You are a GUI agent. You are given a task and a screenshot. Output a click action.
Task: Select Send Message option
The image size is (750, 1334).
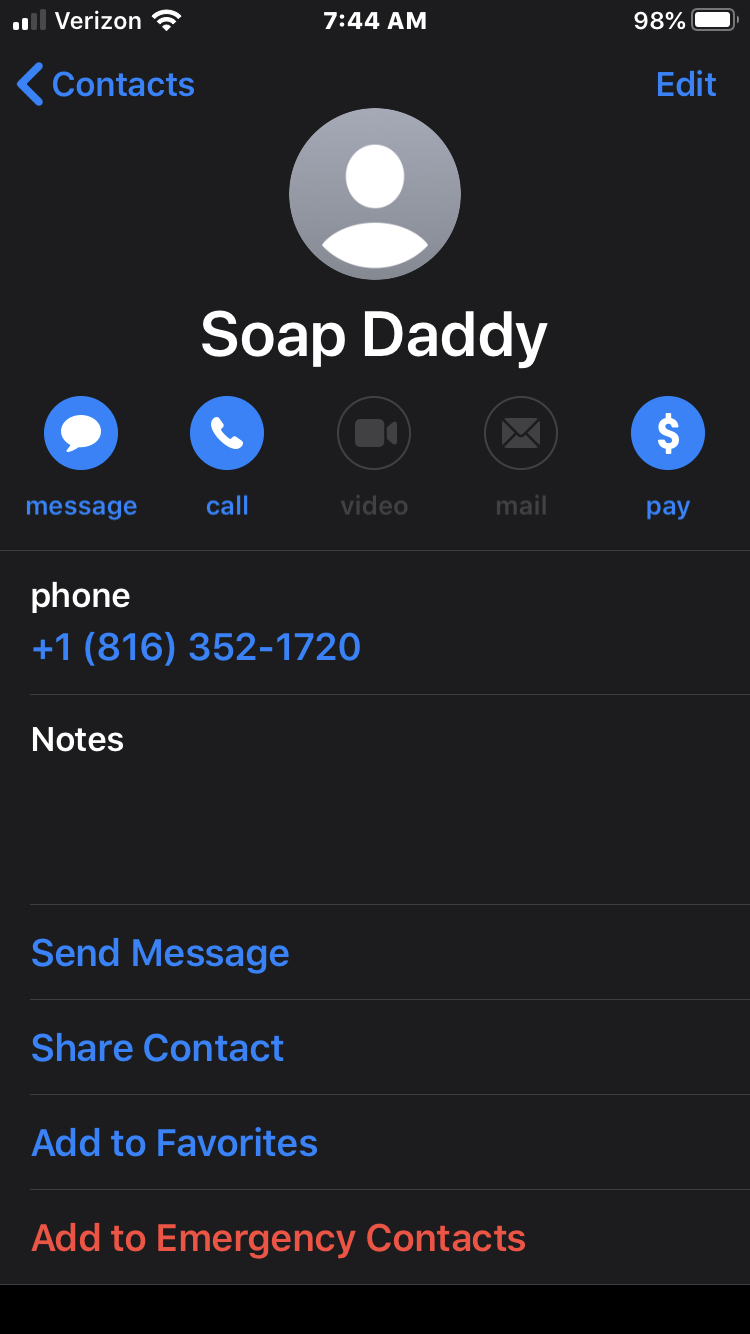160,953
